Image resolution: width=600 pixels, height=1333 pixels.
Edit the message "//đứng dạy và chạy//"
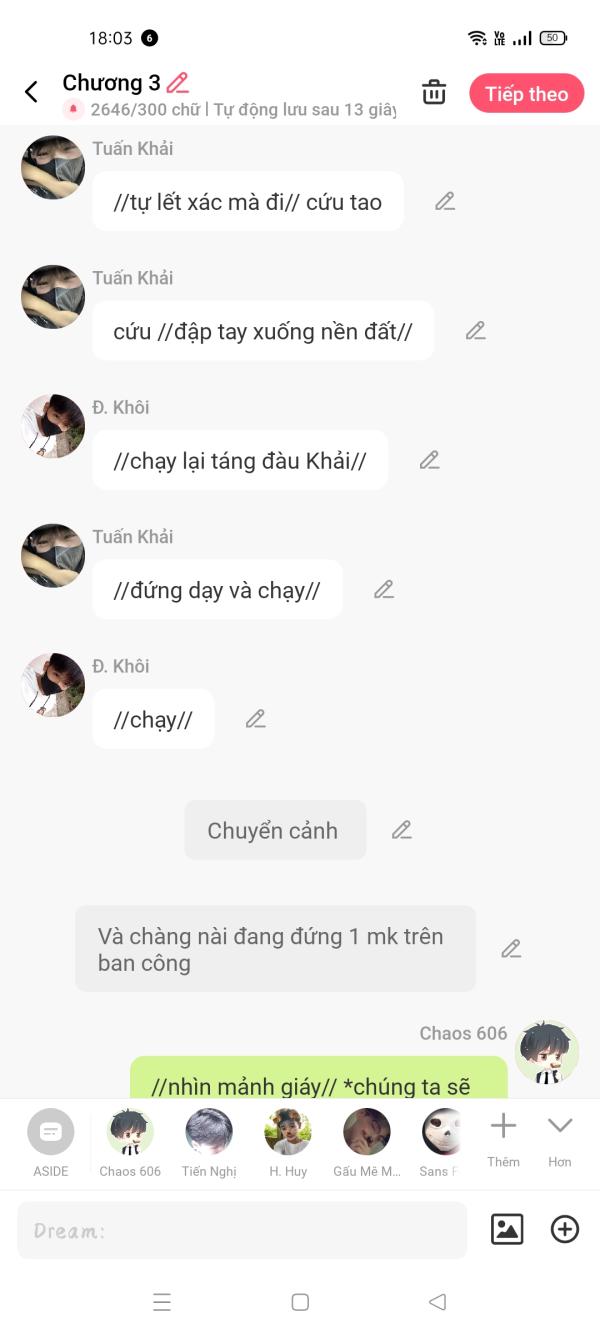pos(384,590)
